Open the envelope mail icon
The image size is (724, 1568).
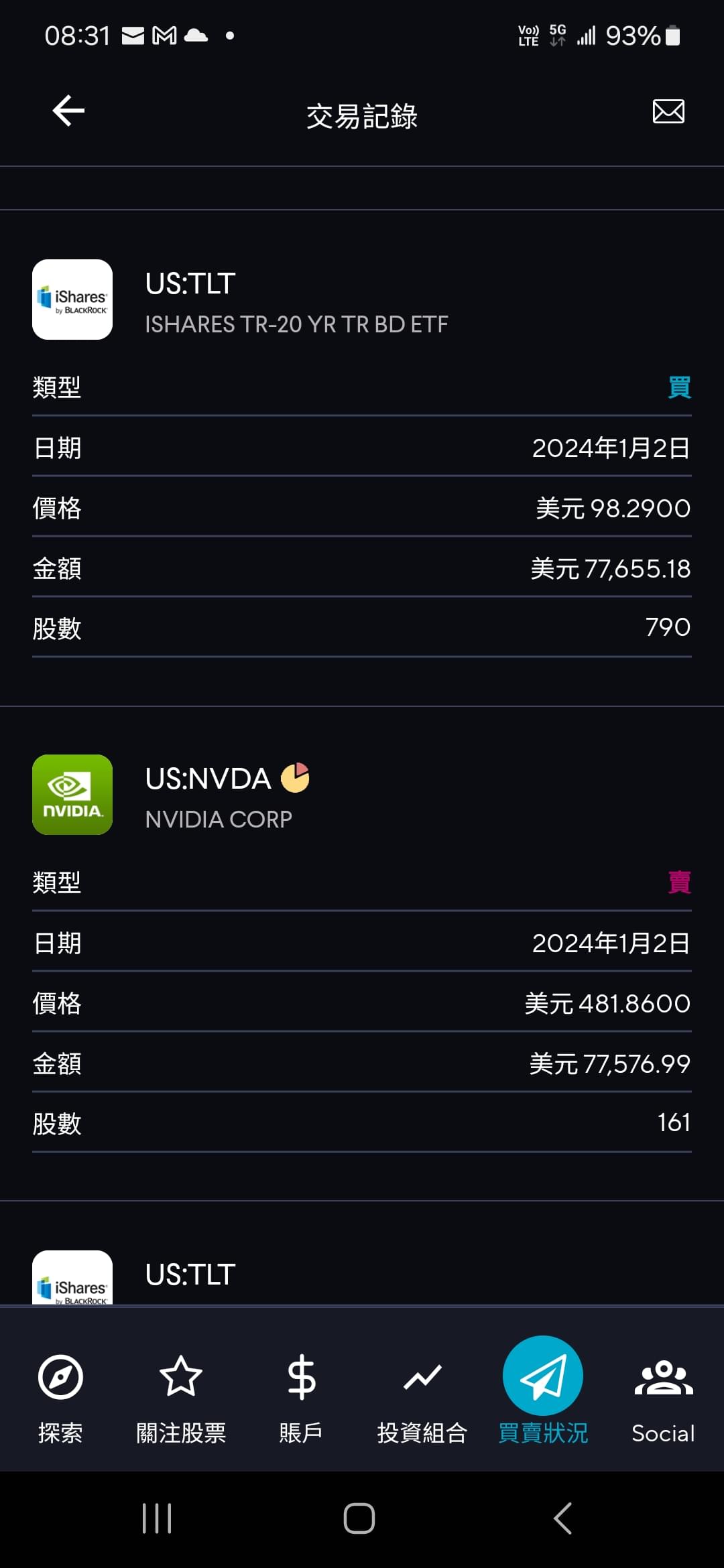(668, 111)
